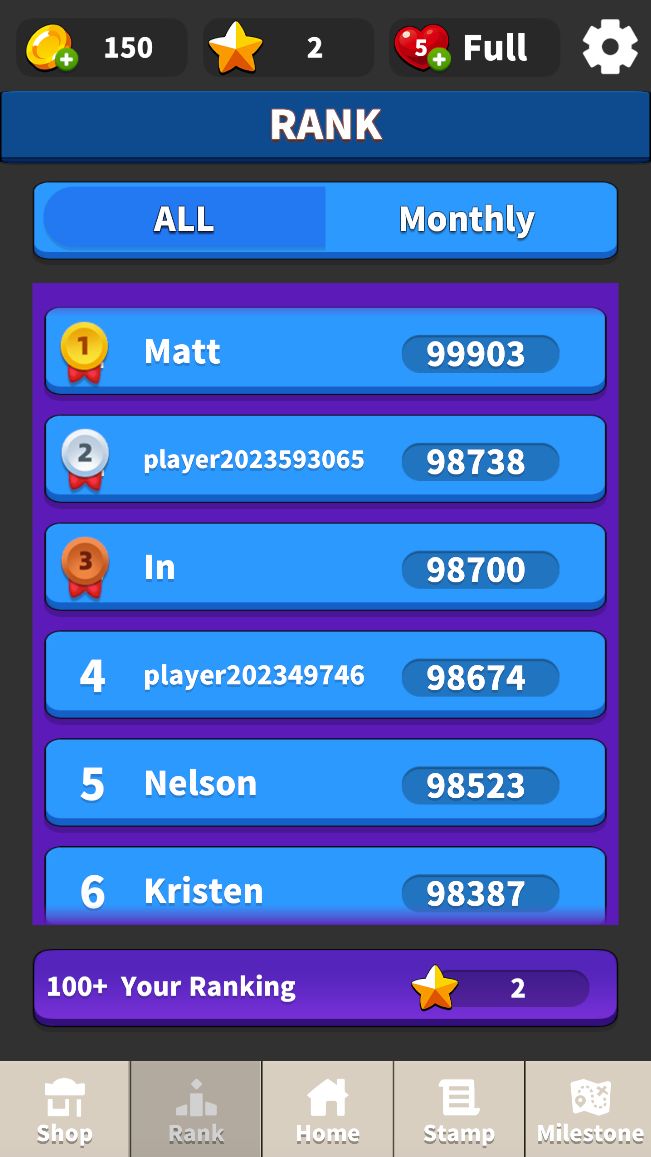Select the ALL ranking tab
Image resolution: width=651 pixels, height=1157 pixels.
tap(184, 219)
